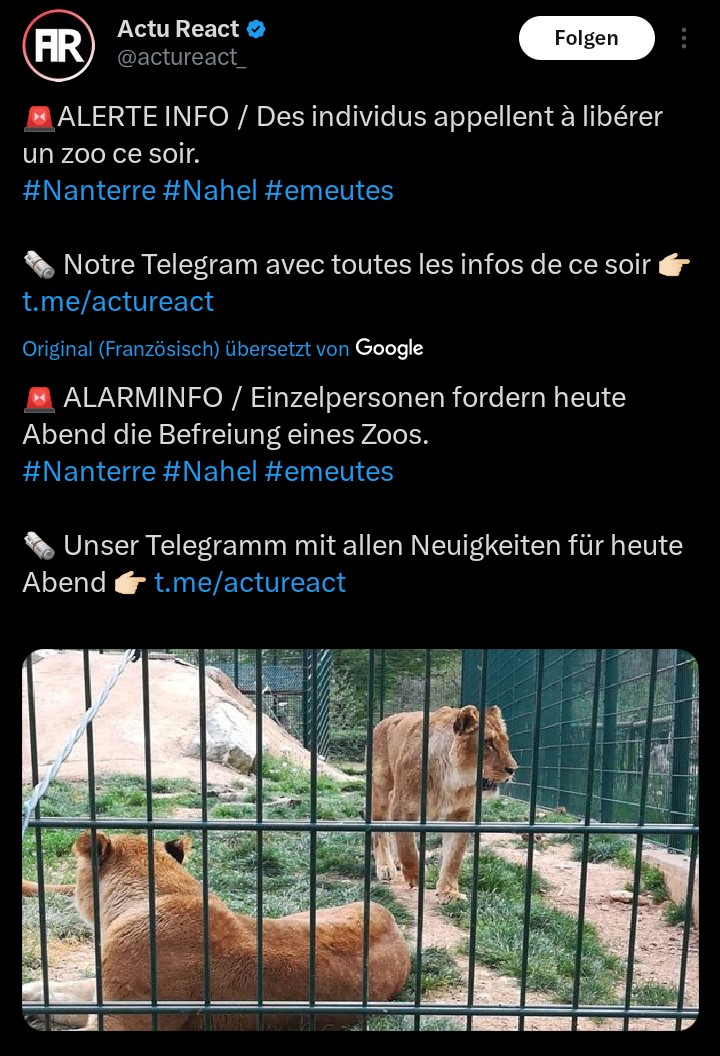Open the tweet's overflow menu
The image size is (720, 1056).
point(684,39)
